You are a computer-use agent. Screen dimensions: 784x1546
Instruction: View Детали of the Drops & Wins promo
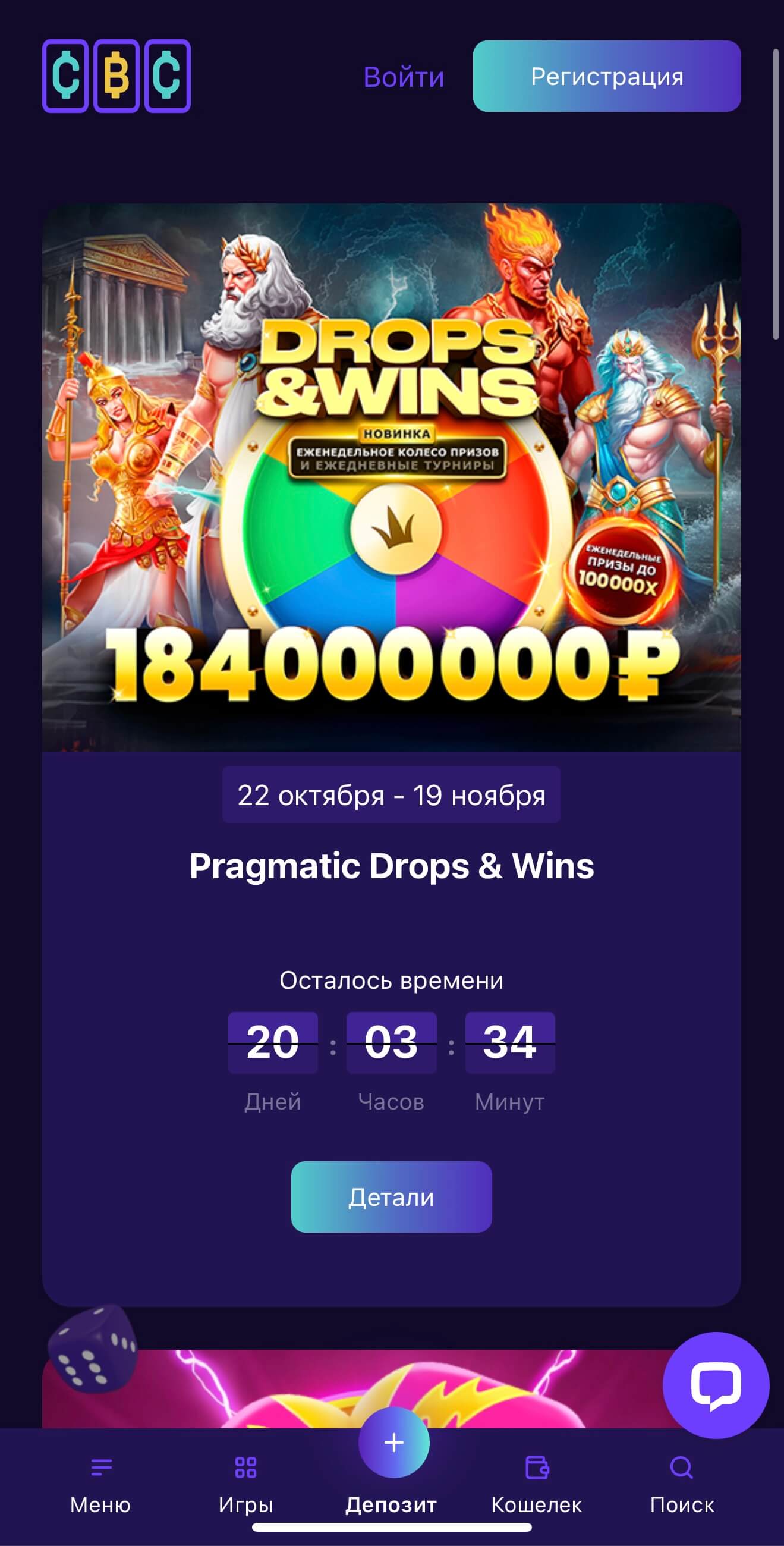click(391, 1197)
